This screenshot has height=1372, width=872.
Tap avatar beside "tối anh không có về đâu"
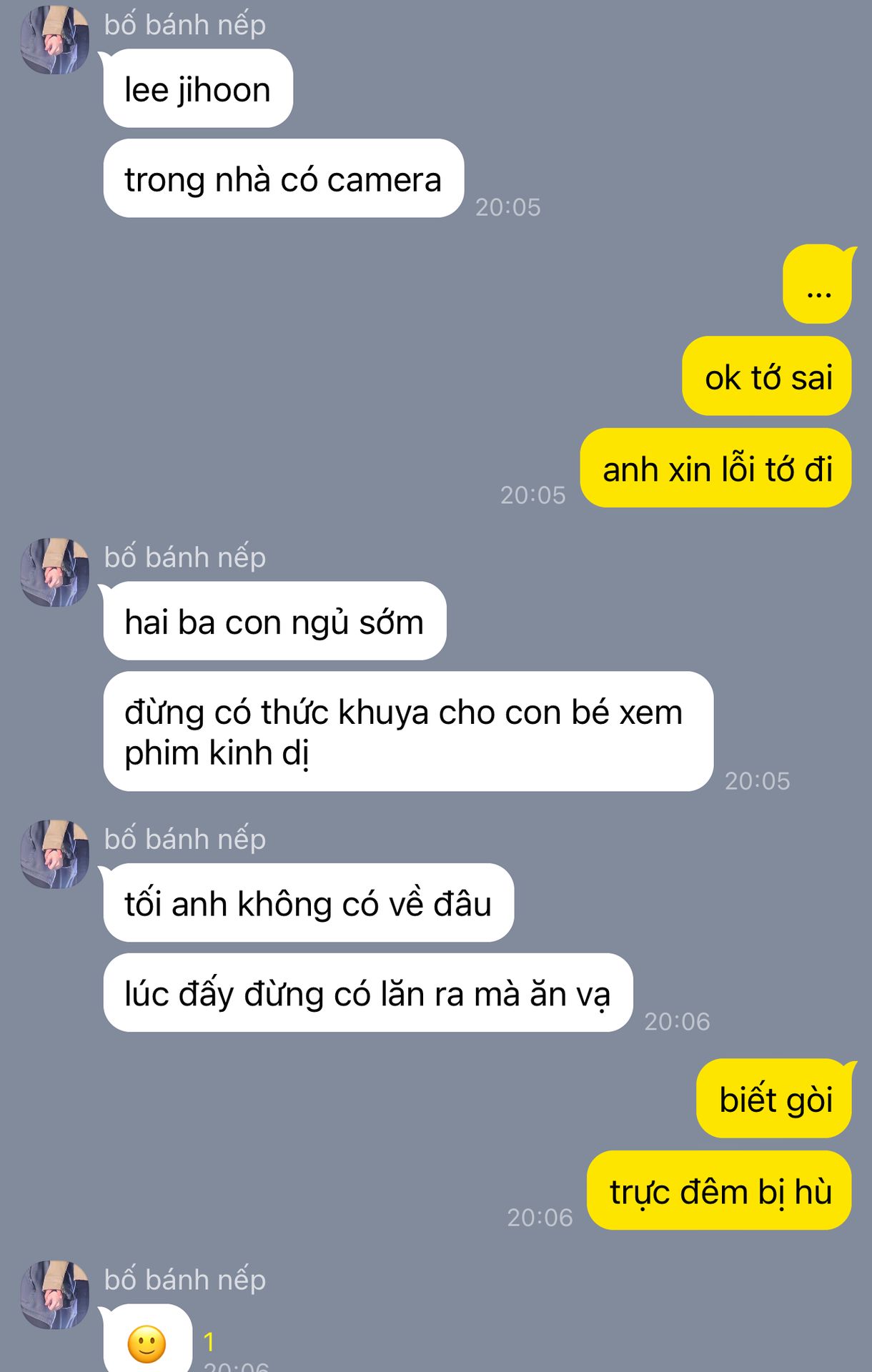pos(54,854)
